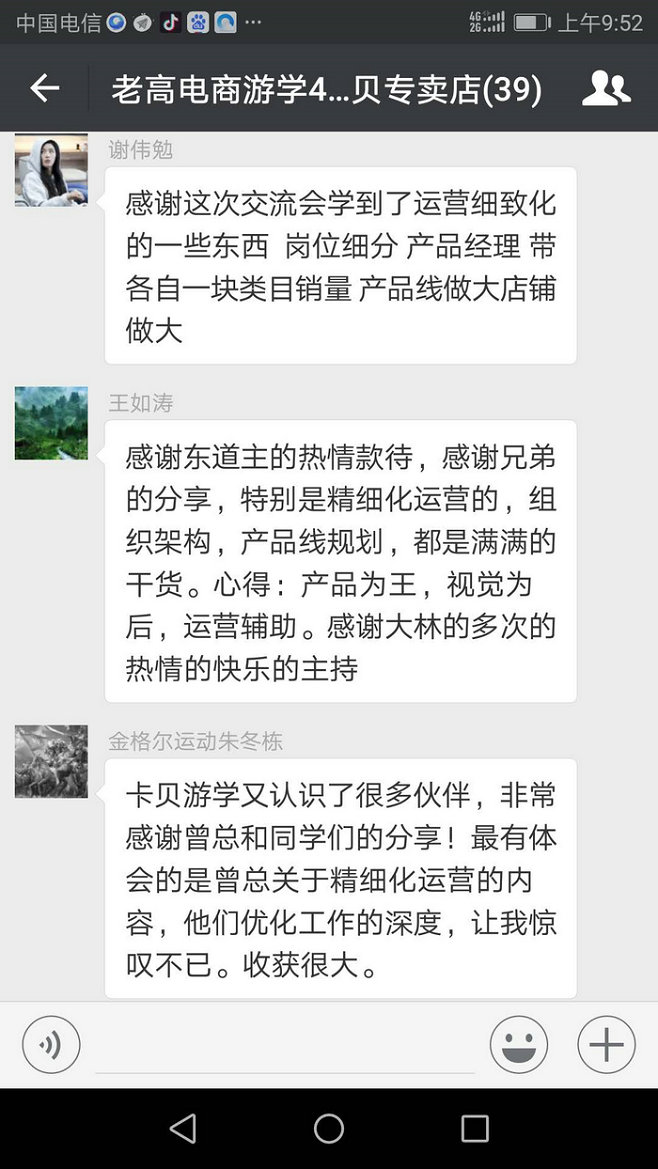Screen dimensions: 658x1169
Task: Tap the system home button
Action: tap(328, 1129)
